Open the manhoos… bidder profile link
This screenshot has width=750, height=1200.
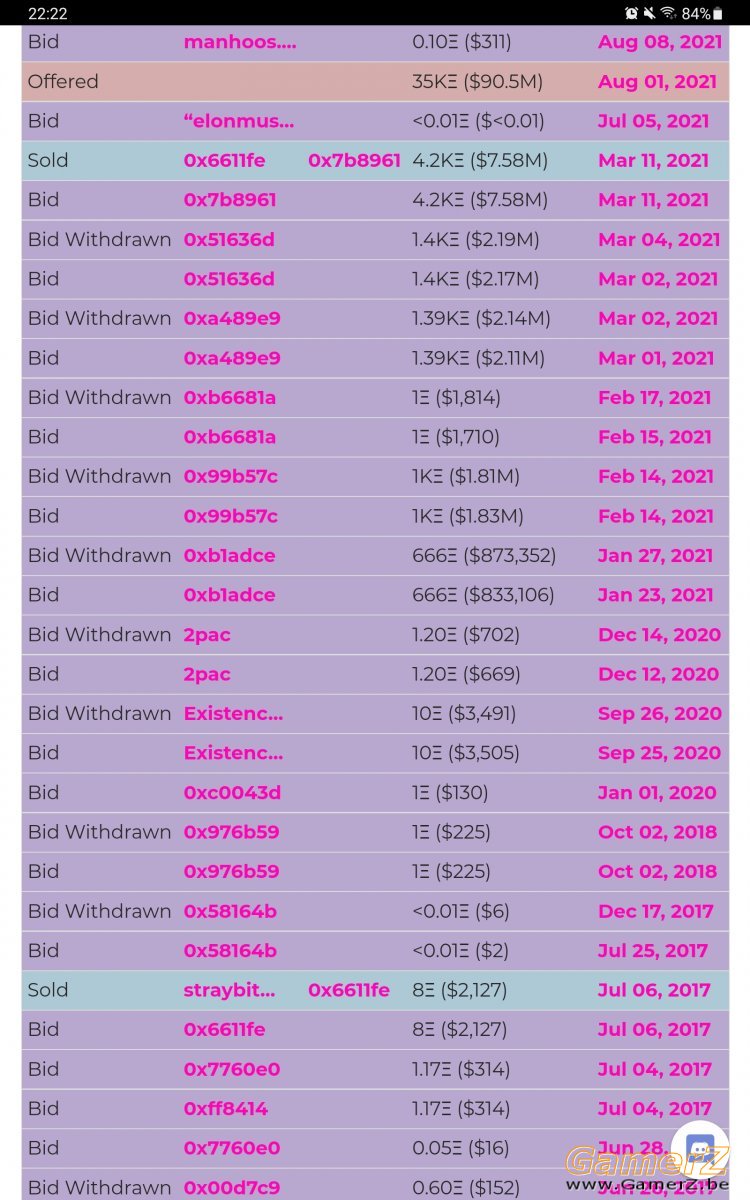[240, 42]
